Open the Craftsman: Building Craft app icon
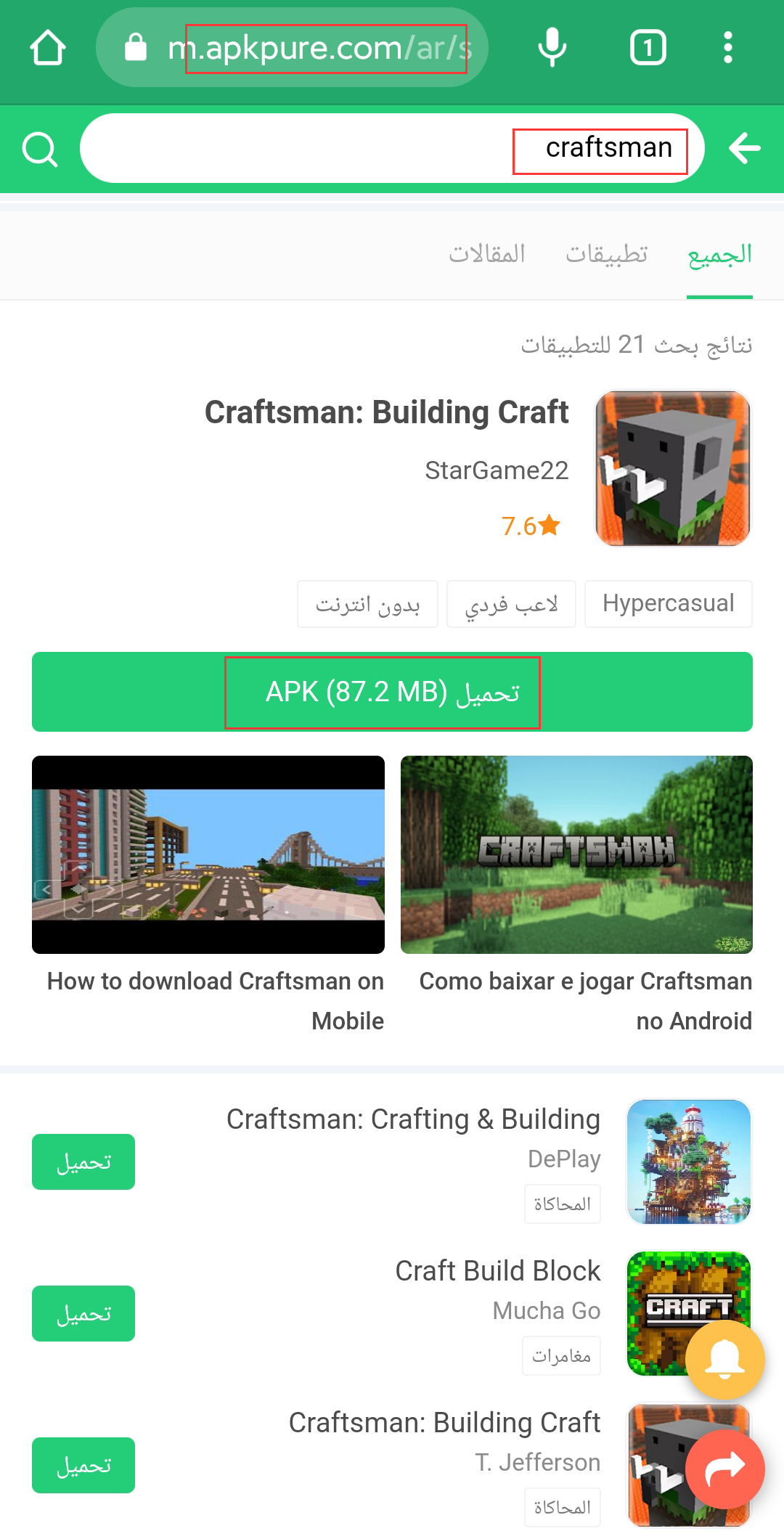 pyautogui.click(x=672, y=468)
